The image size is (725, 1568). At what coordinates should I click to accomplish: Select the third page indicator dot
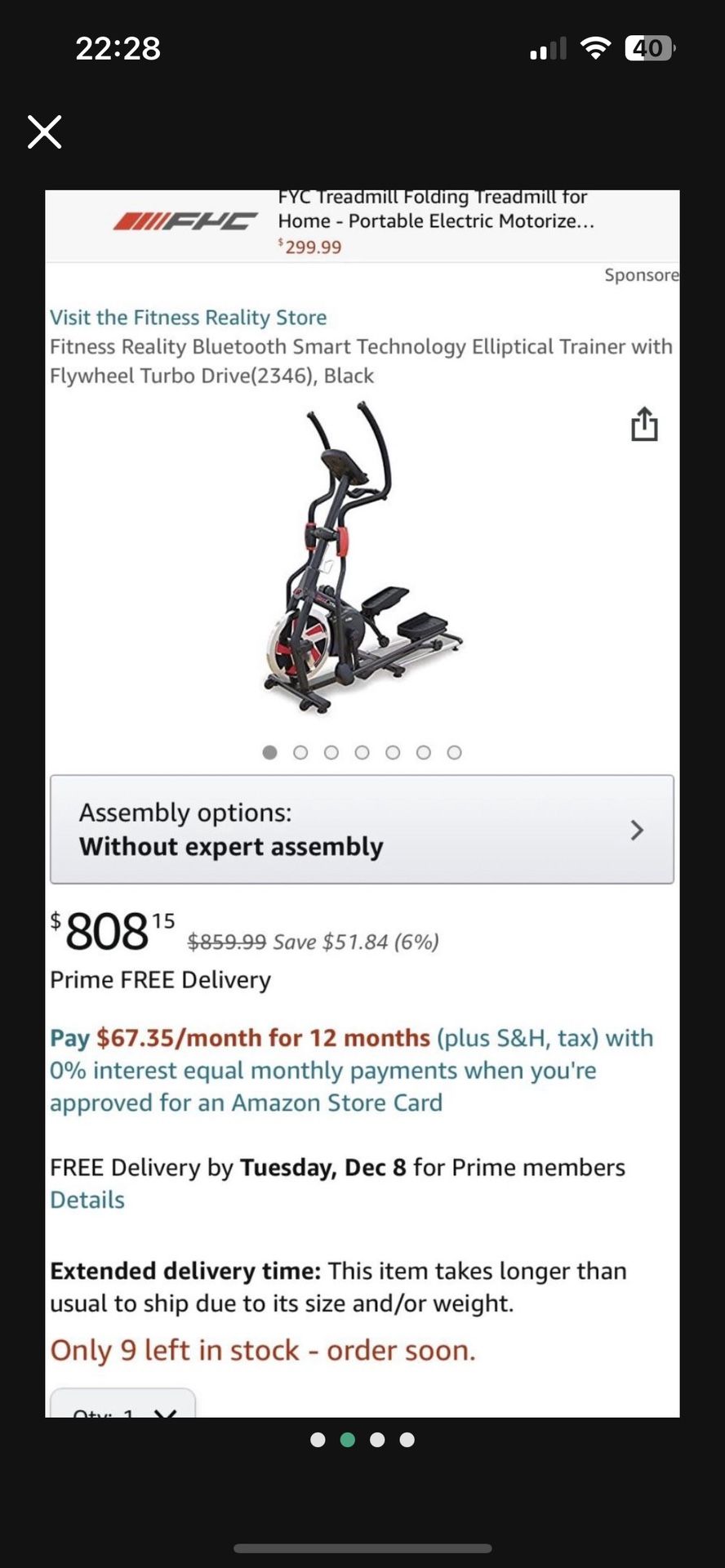377,1440
